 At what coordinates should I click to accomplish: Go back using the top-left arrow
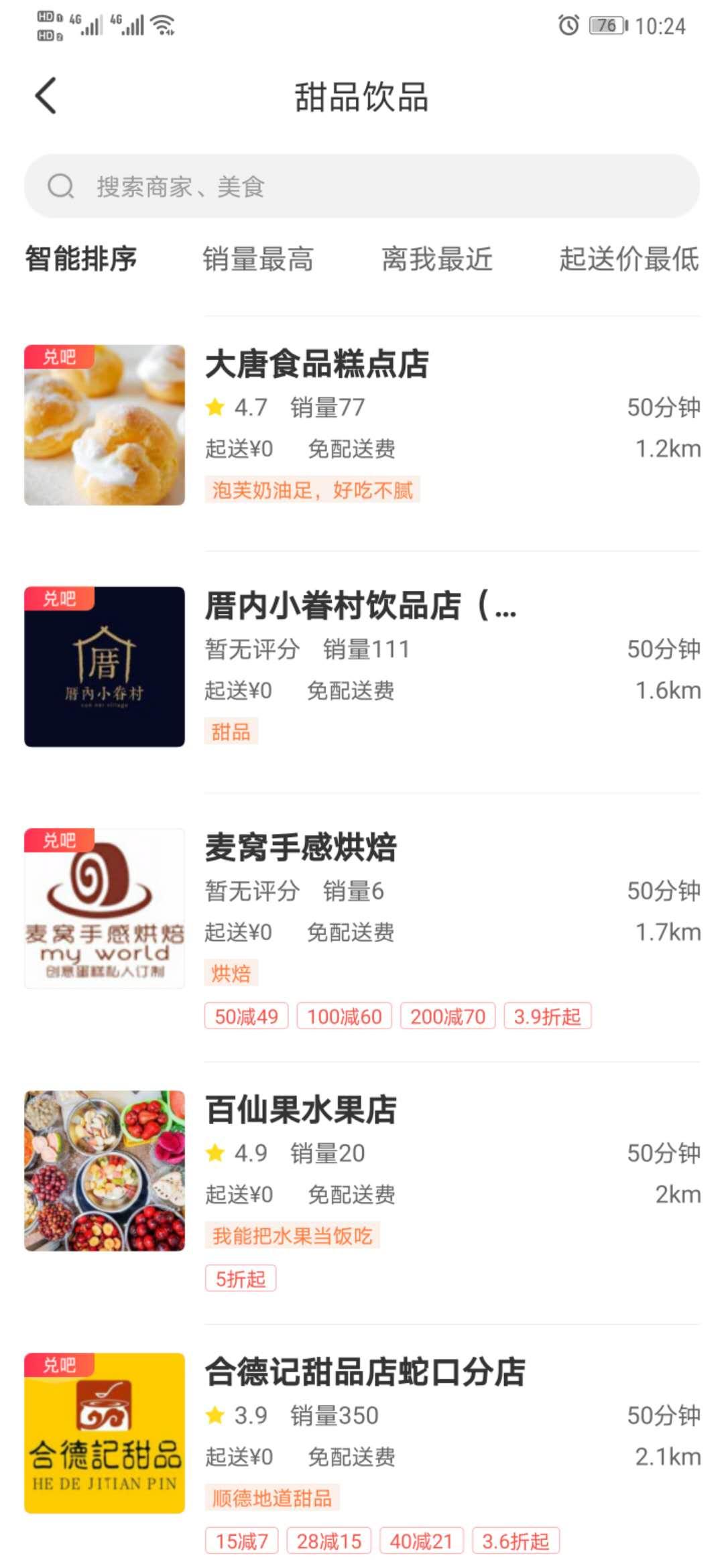[x=46, y=96]
